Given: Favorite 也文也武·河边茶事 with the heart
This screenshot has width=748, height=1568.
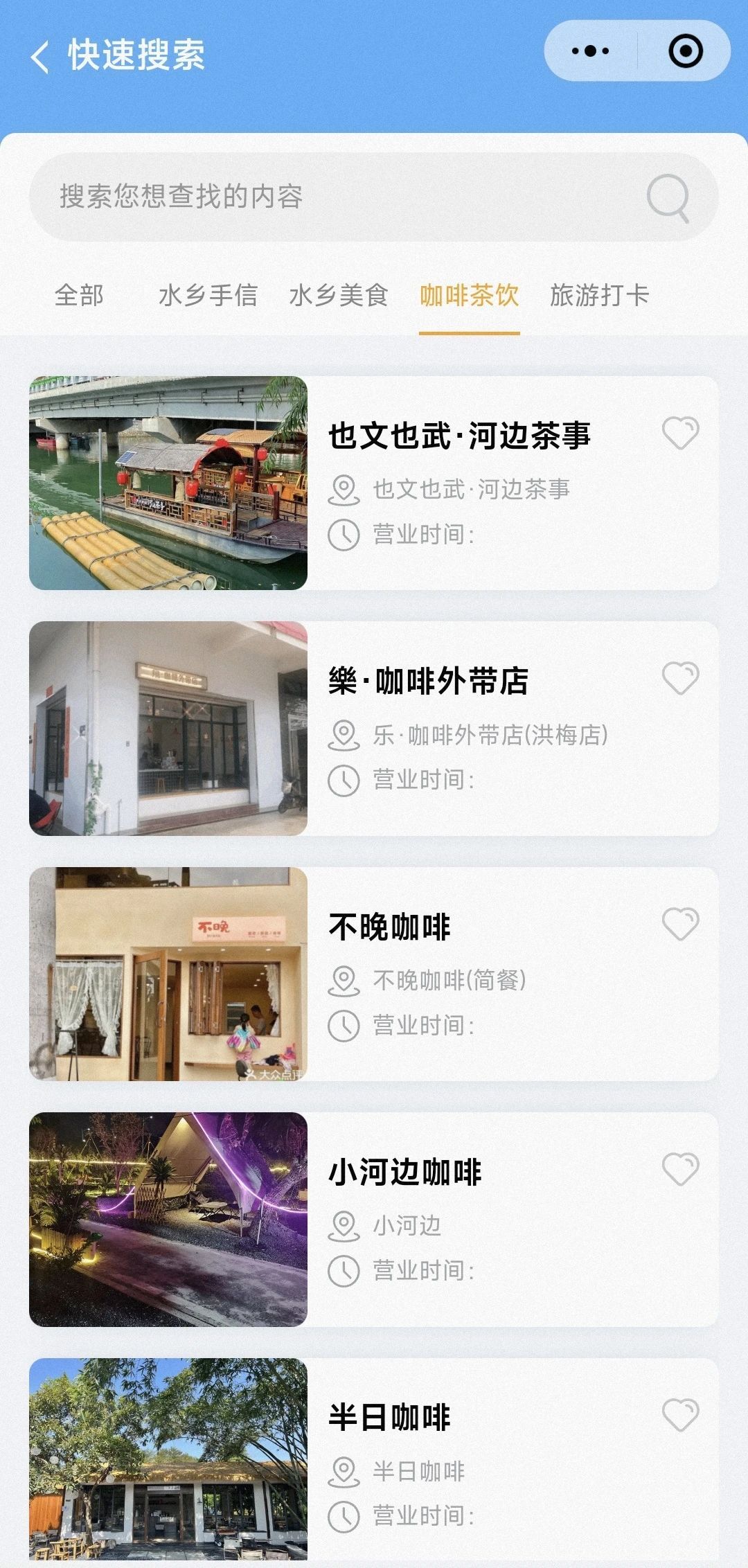Looking at the screenshot, I should 680,433.
